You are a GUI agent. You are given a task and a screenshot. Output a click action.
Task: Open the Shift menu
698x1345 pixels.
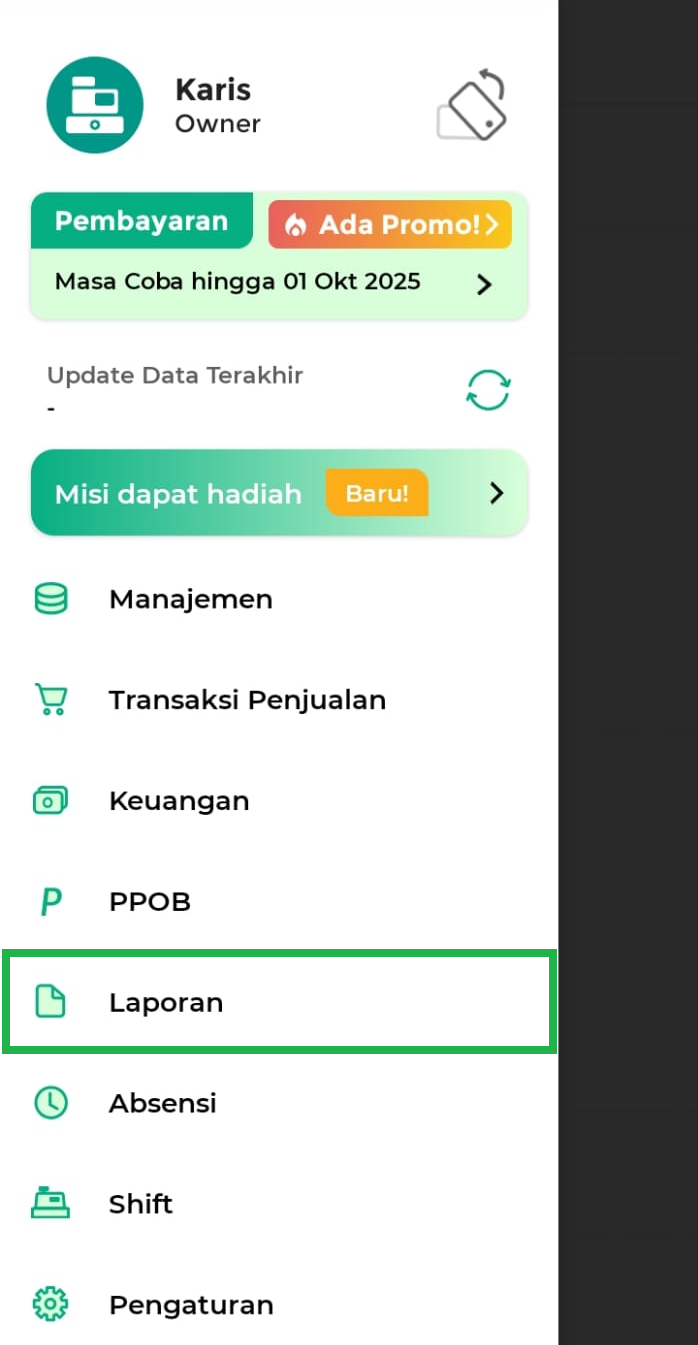point(140,1204)
